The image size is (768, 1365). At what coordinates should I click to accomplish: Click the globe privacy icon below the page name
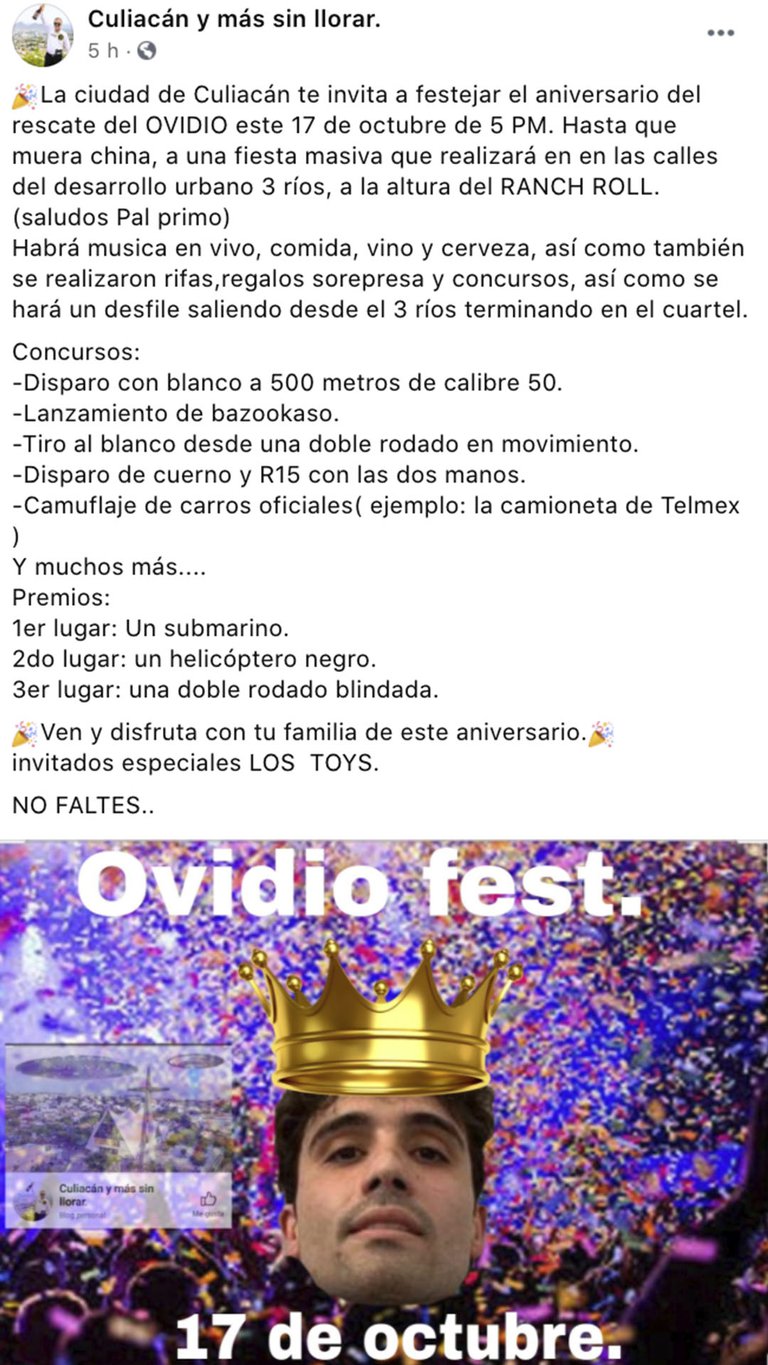click(147, 51)
